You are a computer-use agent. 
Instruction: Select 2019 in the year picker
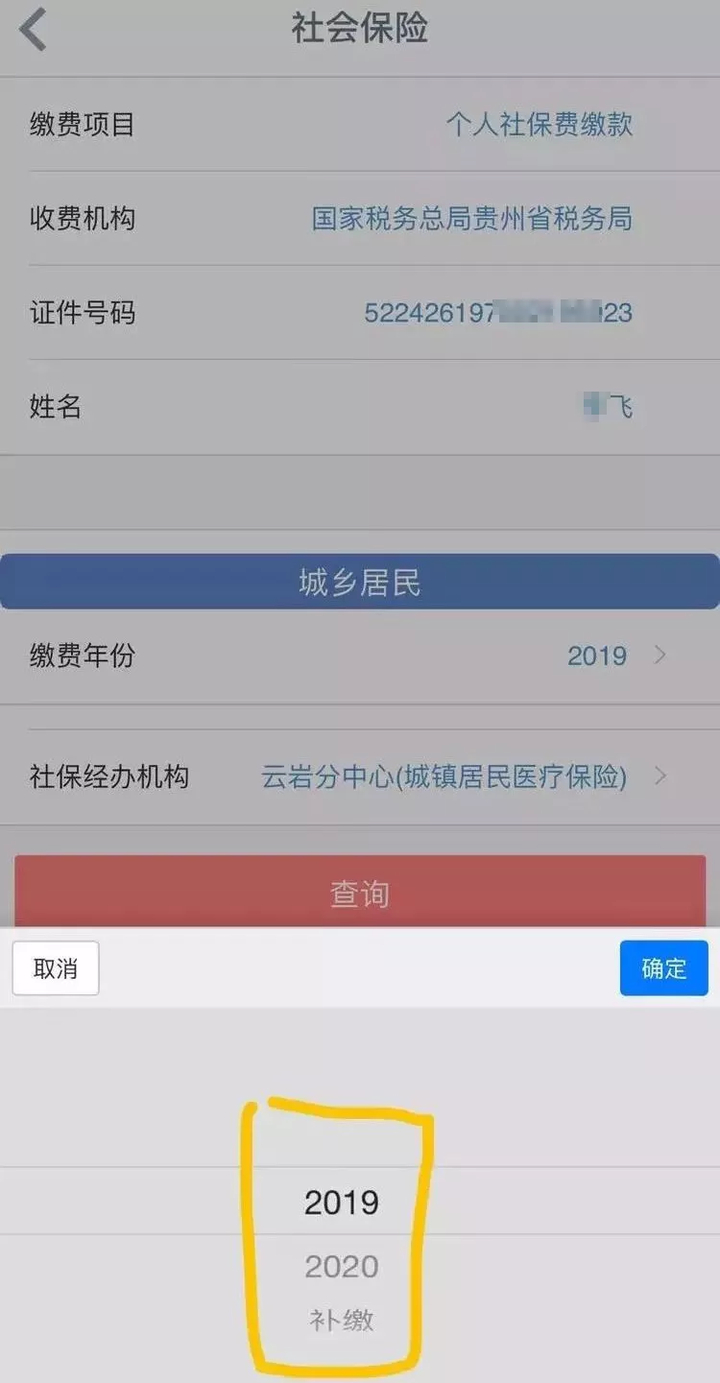tap(341, 1201)
